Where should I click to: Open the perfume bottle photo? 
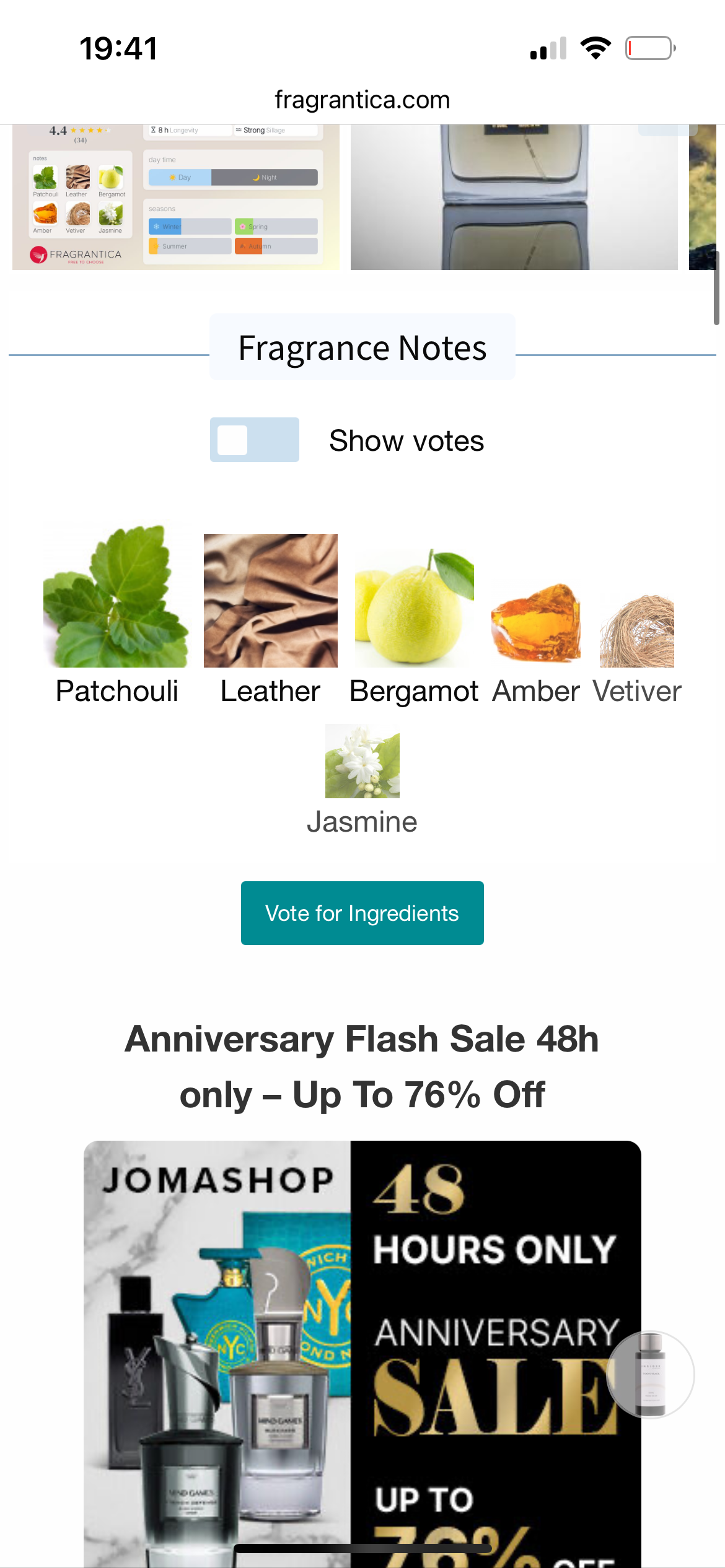pyautogui.click(x=514, y=197)
